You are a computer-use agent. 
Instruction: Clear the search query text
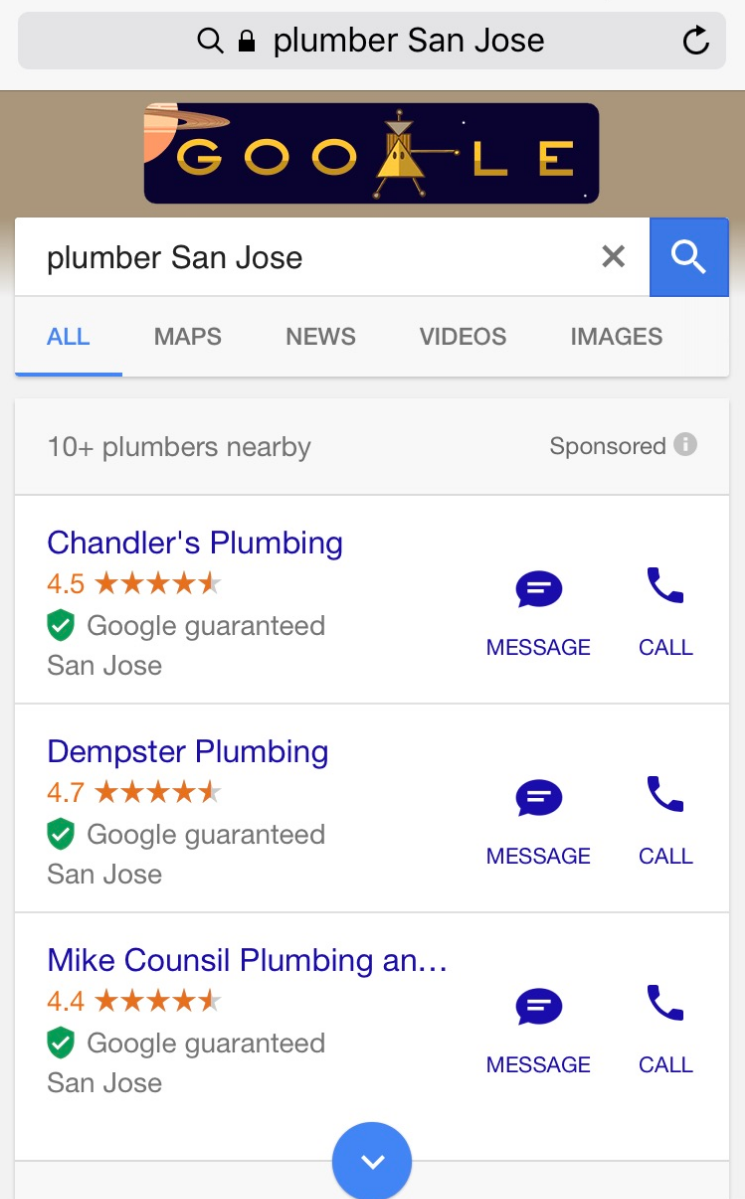pos(613,257)
